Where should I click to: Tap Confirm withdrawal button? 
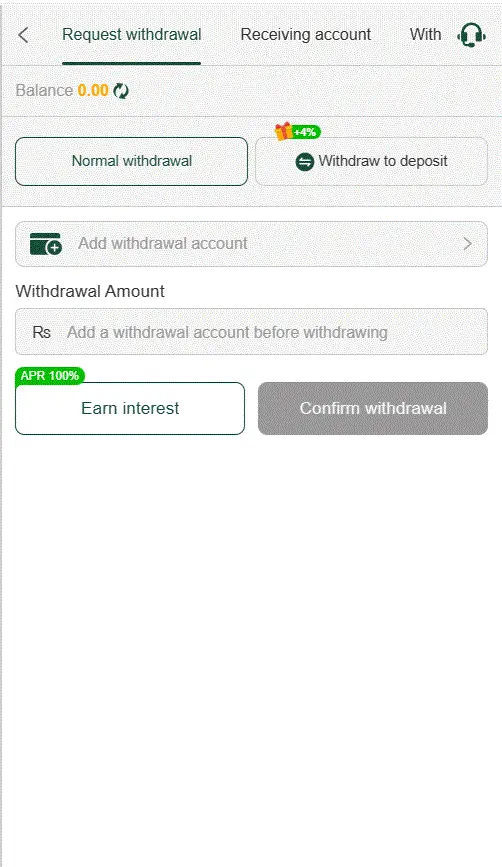coord(373,408)
